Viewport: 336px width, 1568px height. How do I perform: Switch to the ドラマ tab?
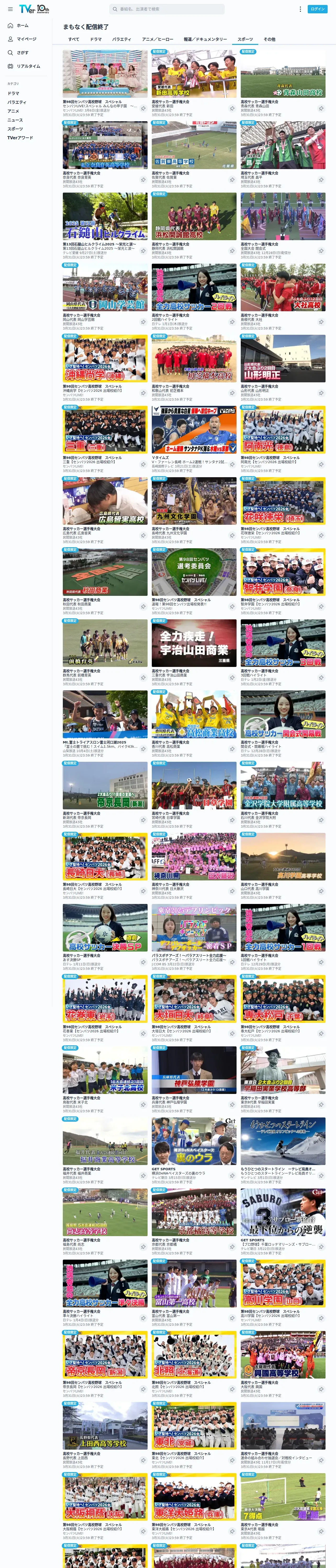click(x=96, y=39)
